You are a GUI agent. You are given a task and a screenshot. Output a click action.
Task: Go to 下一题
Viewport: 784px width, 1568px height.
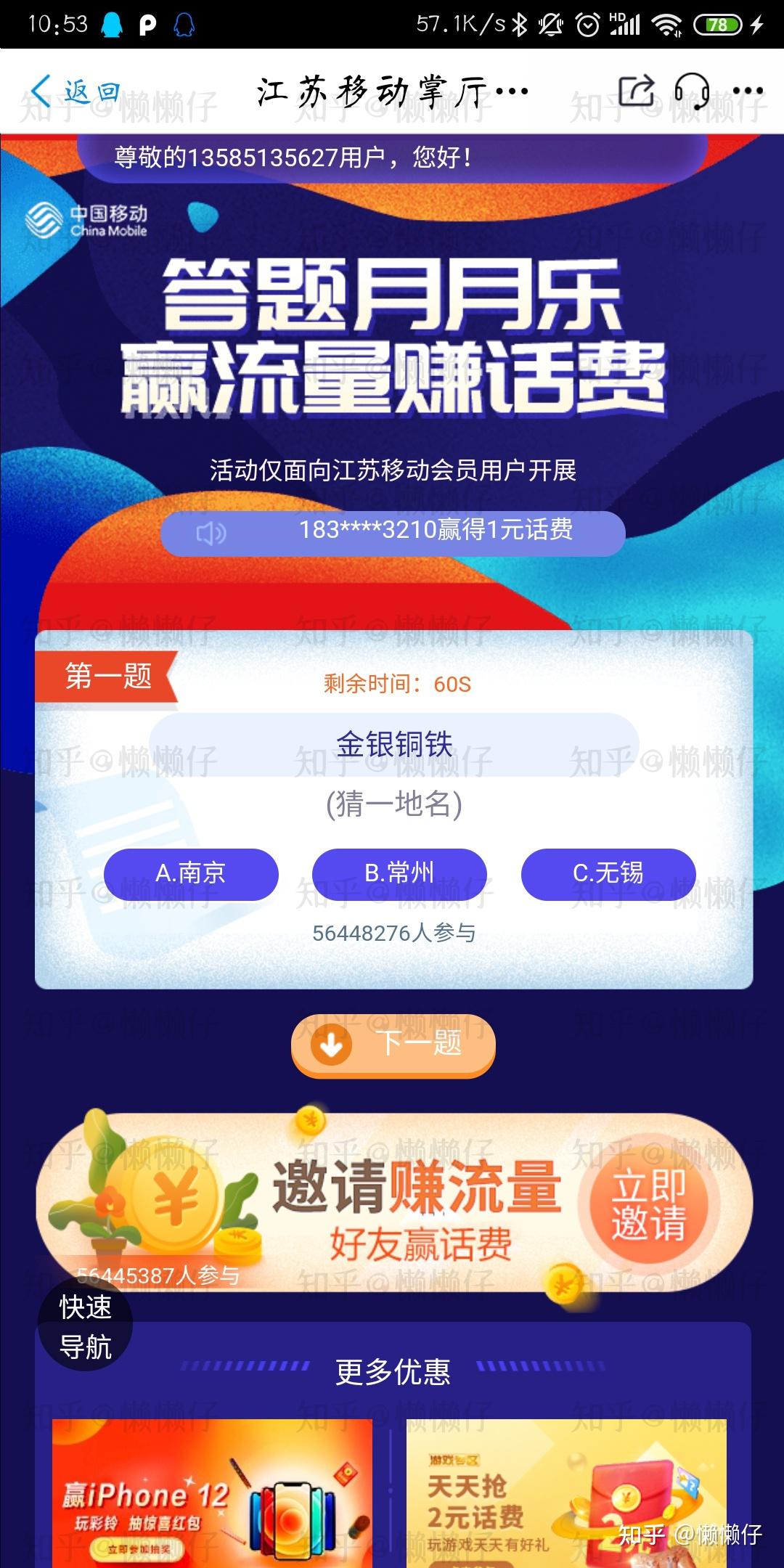coord(393,1045)
